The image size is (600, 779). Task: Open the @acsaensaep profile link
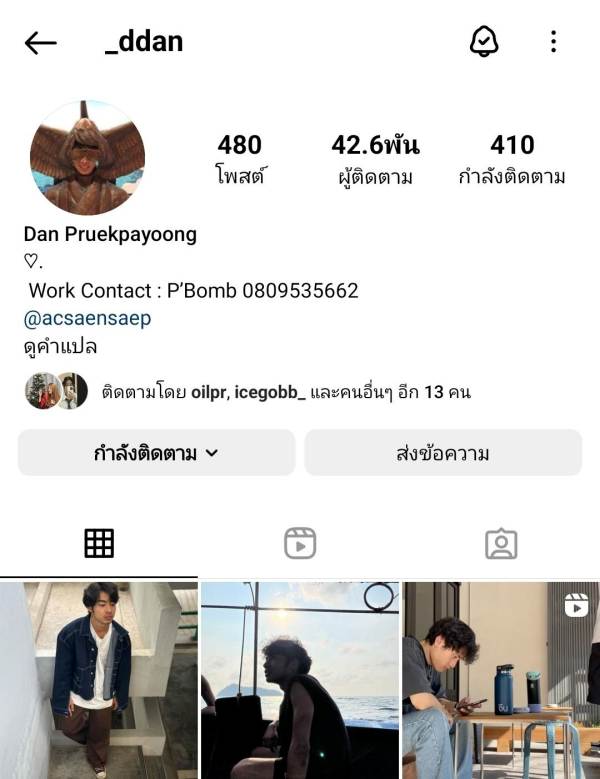[88, 319]
